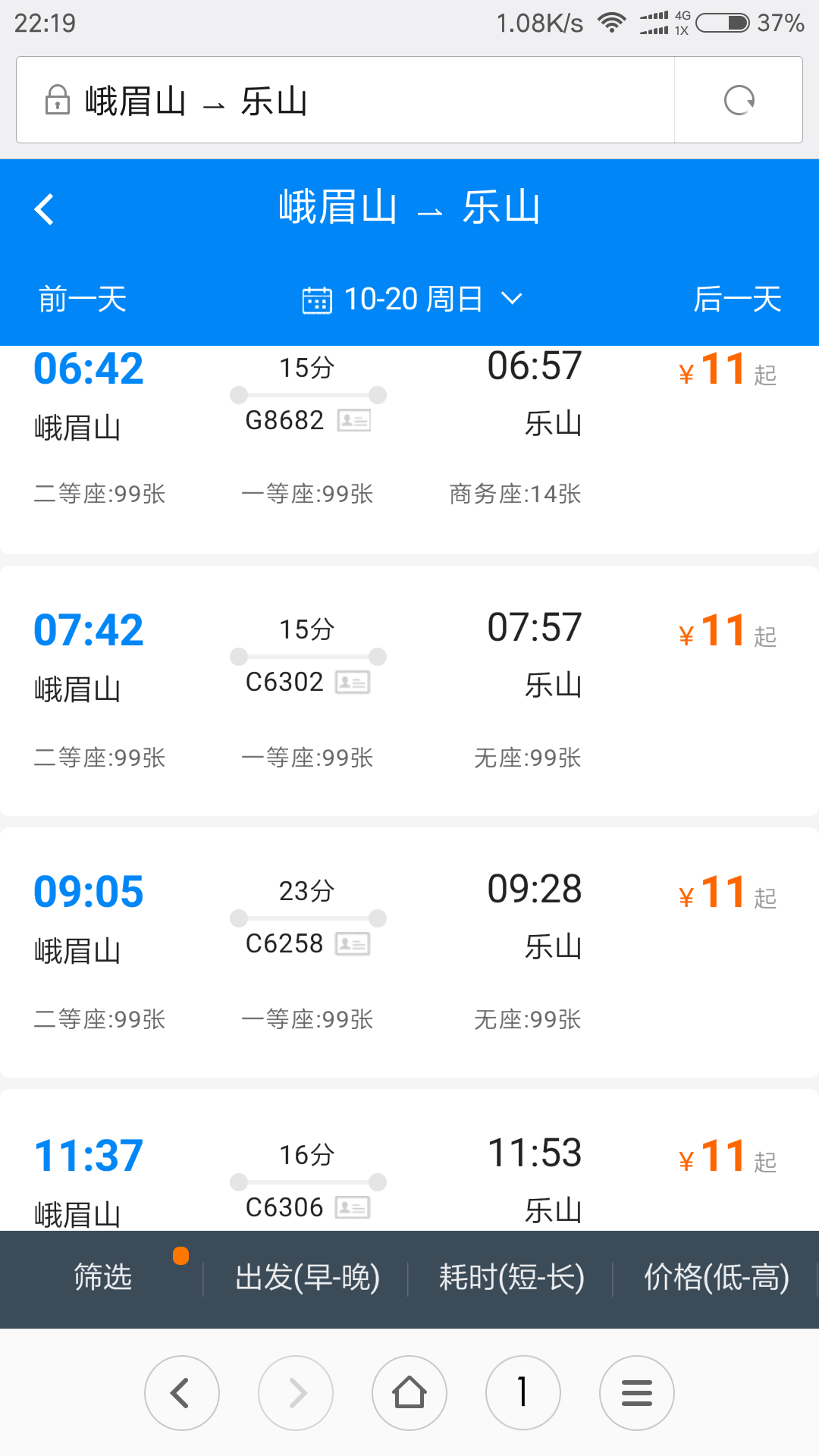
Task: Open the browser tabs switcher
Action: point(523,1393)
